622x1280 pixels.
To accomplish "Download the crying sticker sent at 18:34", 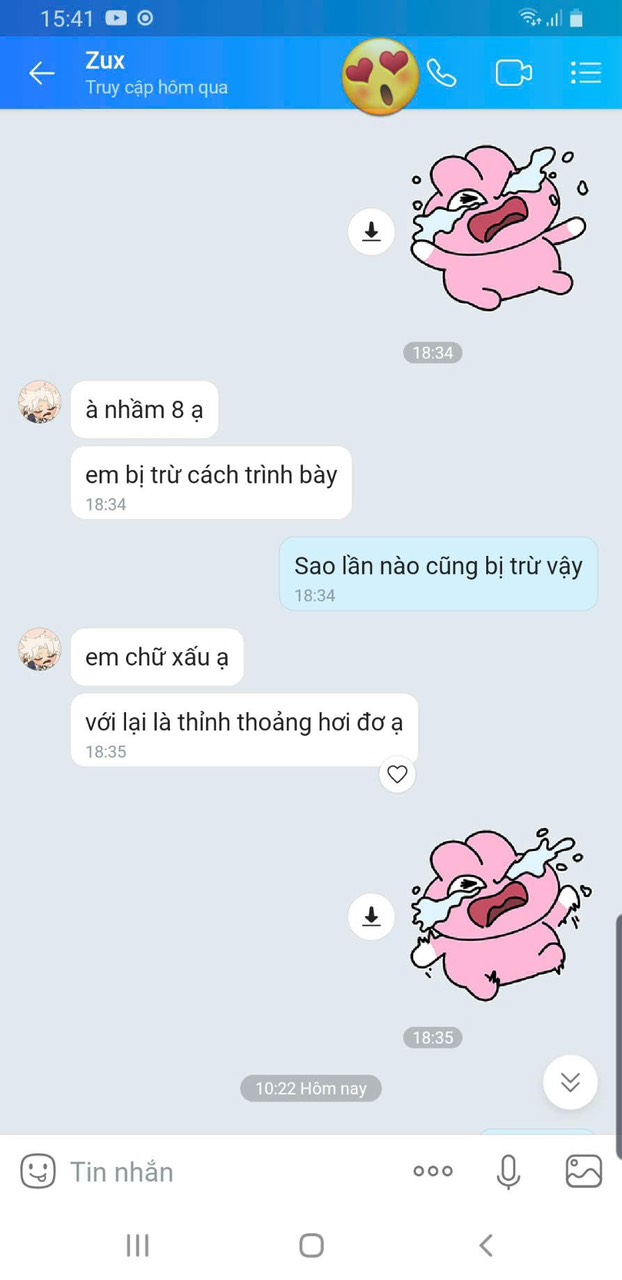I will [371, 231].
